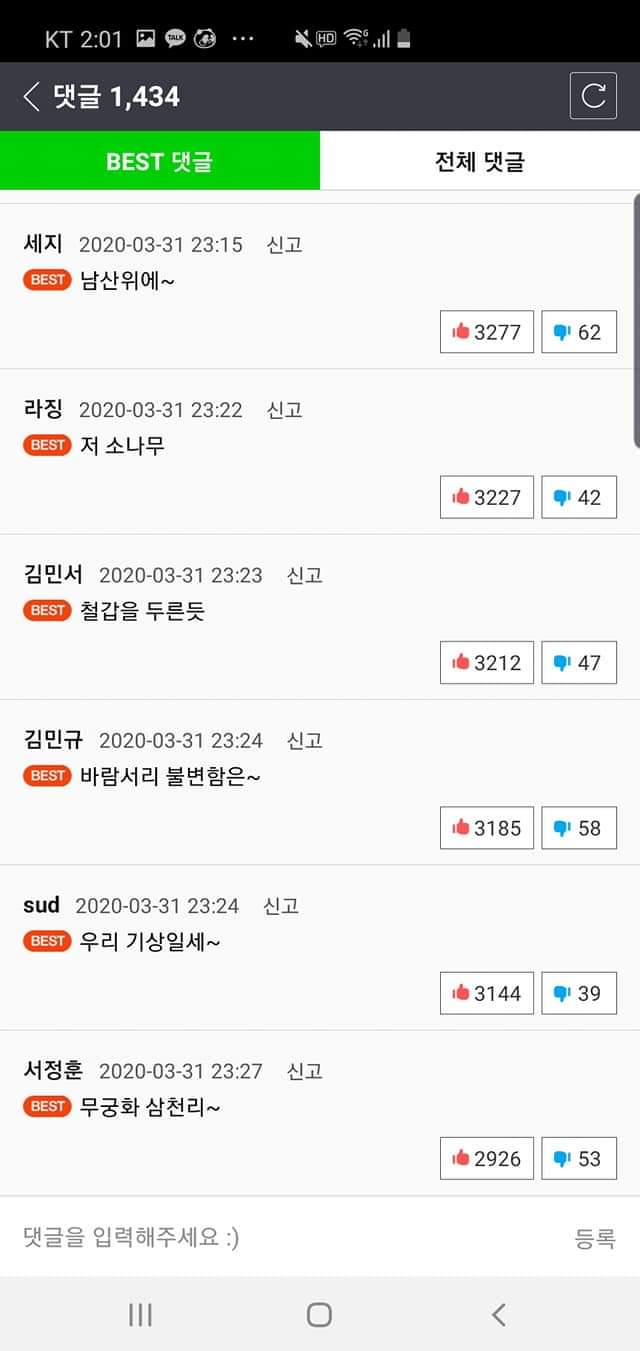Report 세지's comment with 신고
640x1351 pixels.
coord(284,245)
